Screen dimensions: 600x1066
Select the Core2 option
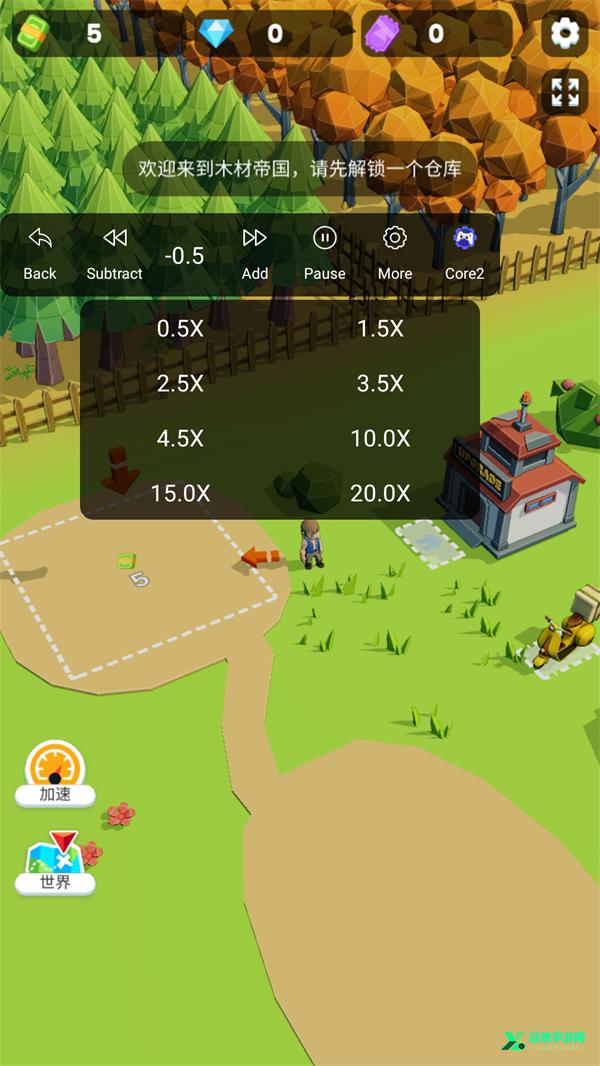point(465,253)
